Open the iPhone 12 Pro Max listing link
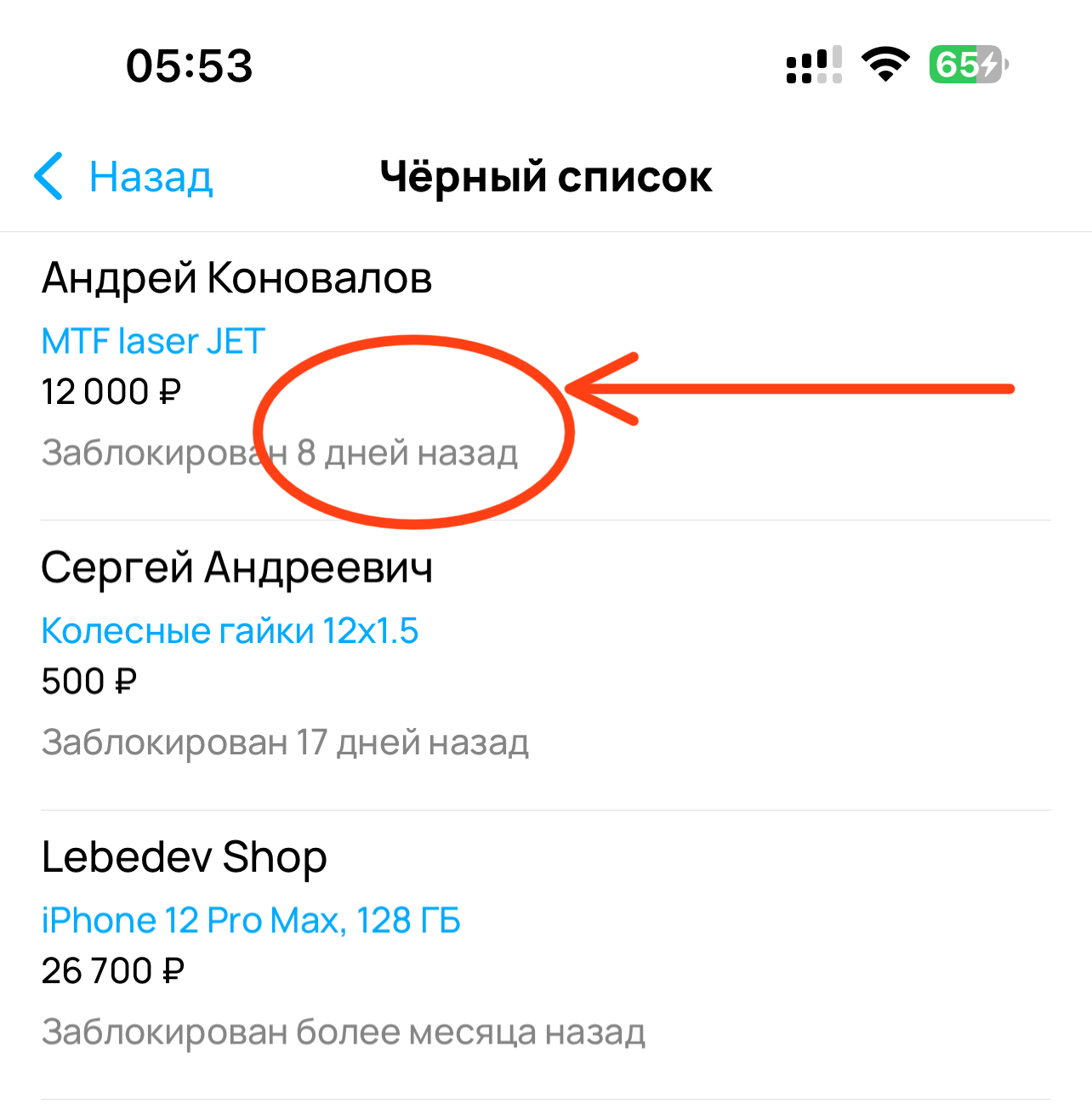The height and width of the screenshot is (1115, 1092). pos(251,920)
